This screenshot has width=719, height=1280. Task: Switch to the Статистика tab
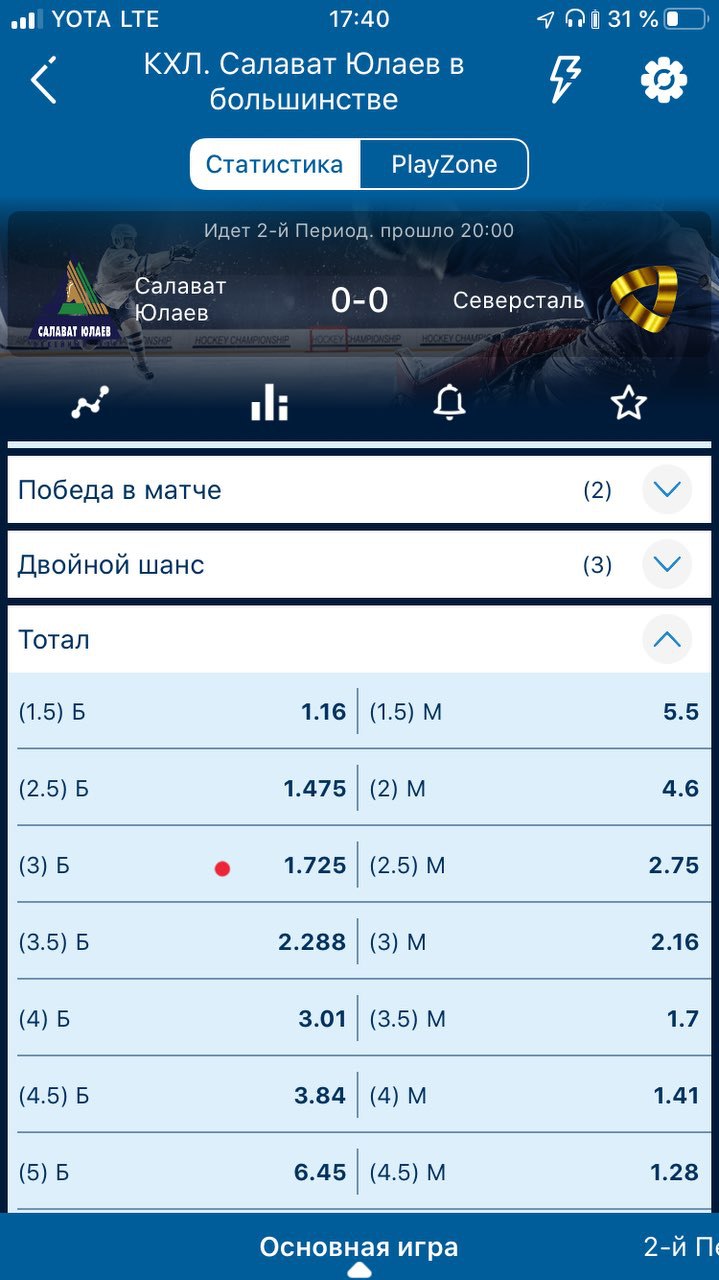click(x=275, y=165)
